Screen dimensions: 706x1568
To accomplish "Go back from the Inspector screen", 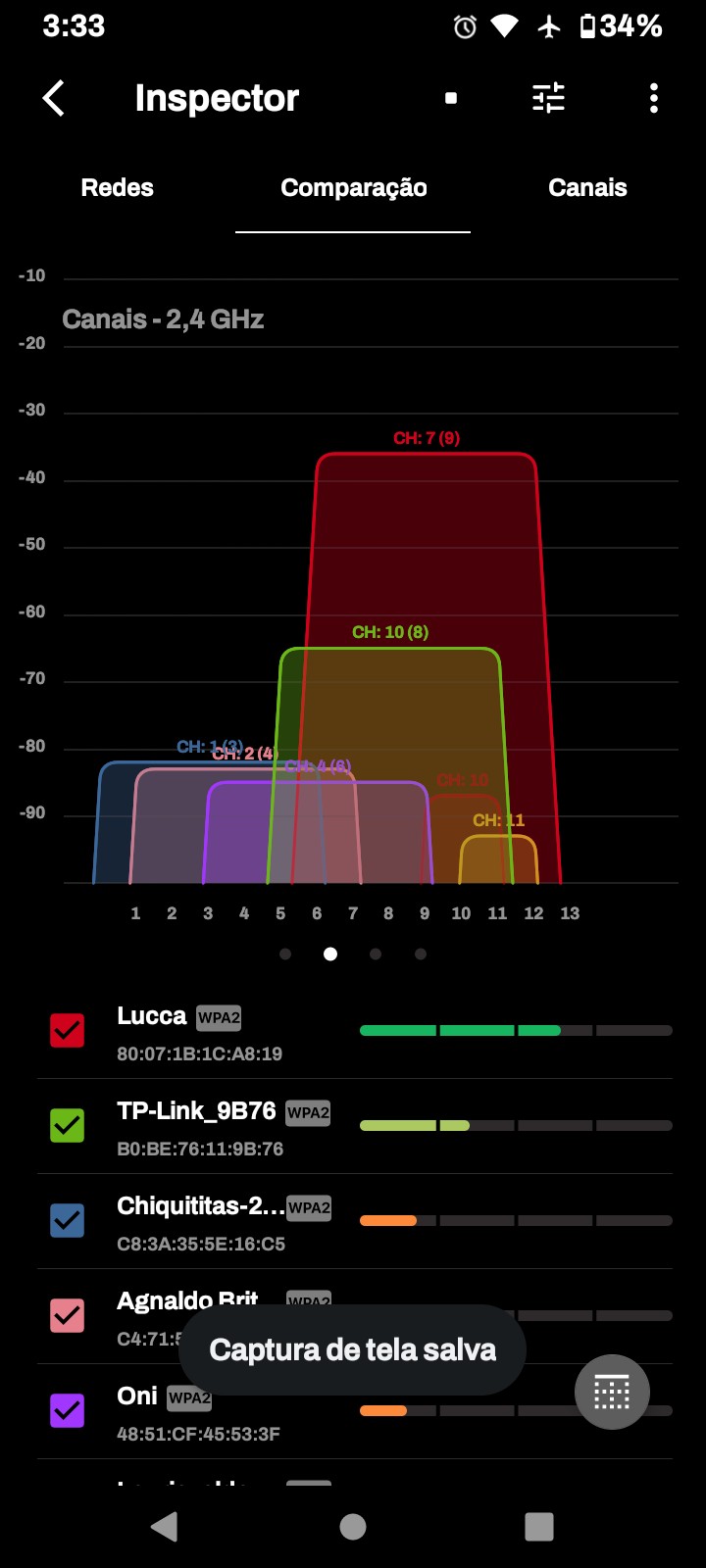I will 54,98.
